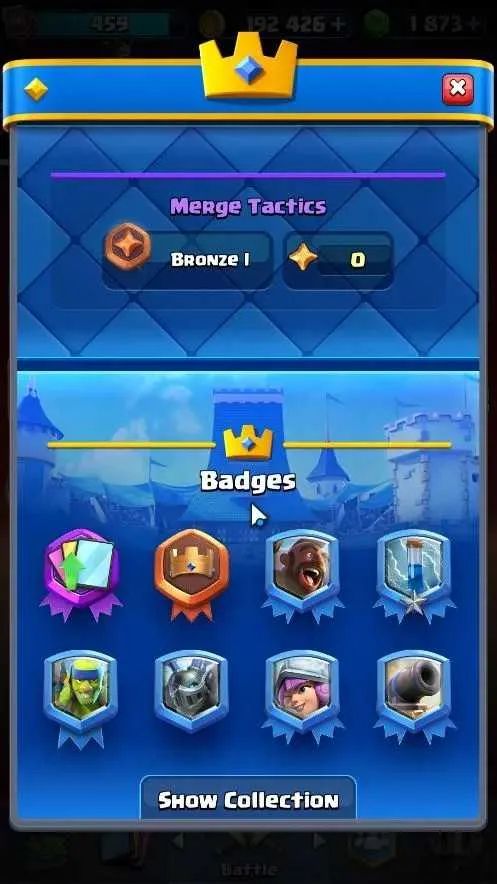Close the profile popup with red X
The image size is (497, 884).
(458, 89)
